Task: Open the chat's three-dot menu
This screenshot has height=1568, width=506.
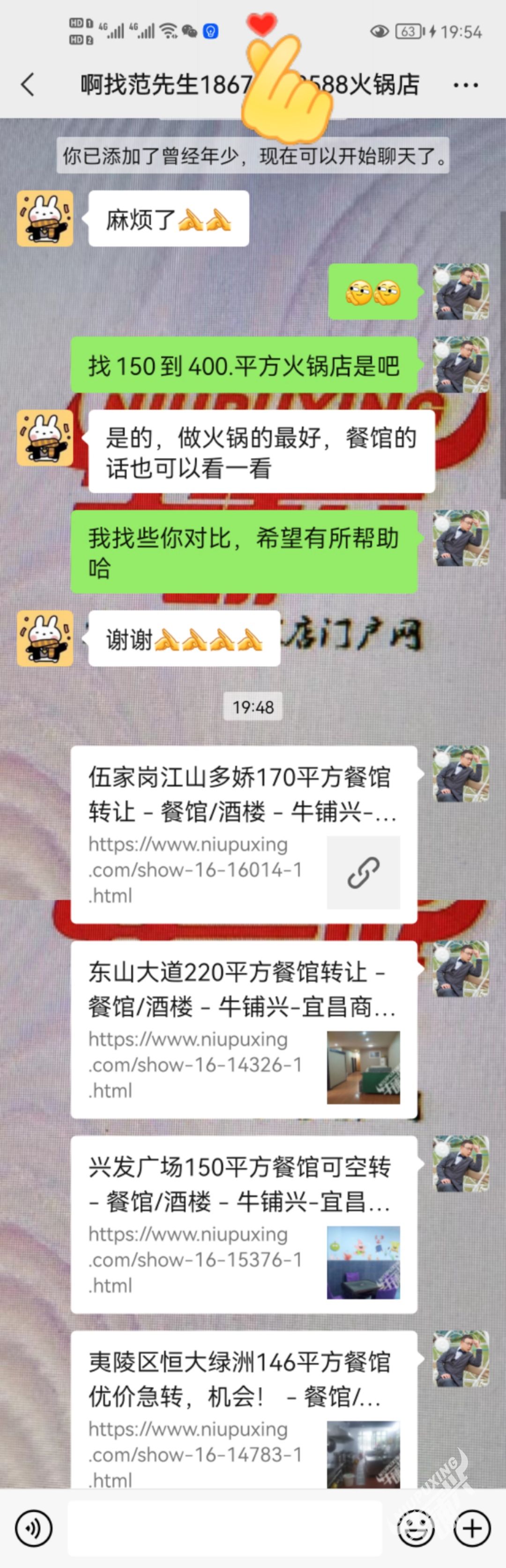Action: [465, 85]
